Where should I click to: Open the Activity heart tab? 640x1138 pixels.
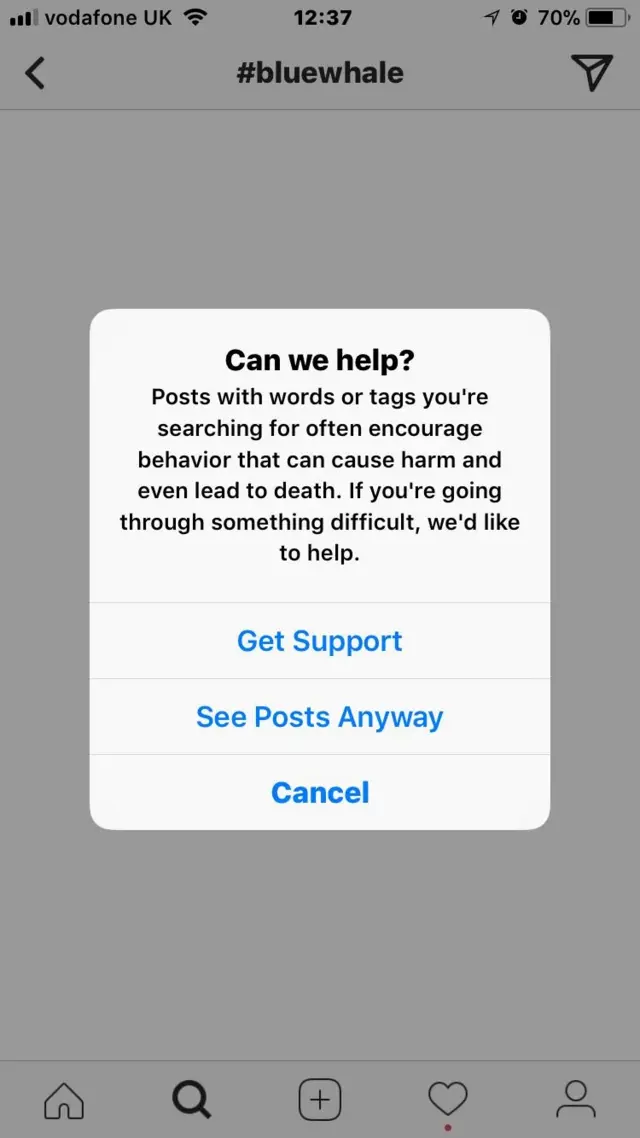tap(448, 1101)
